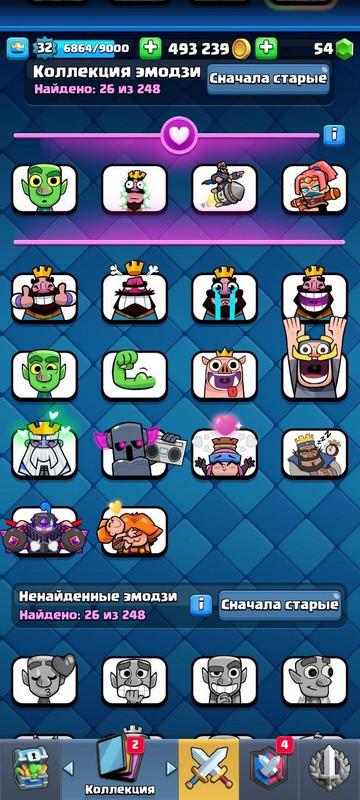
Task: Select the surprised goblin emote in favorites
Action: 44,188
